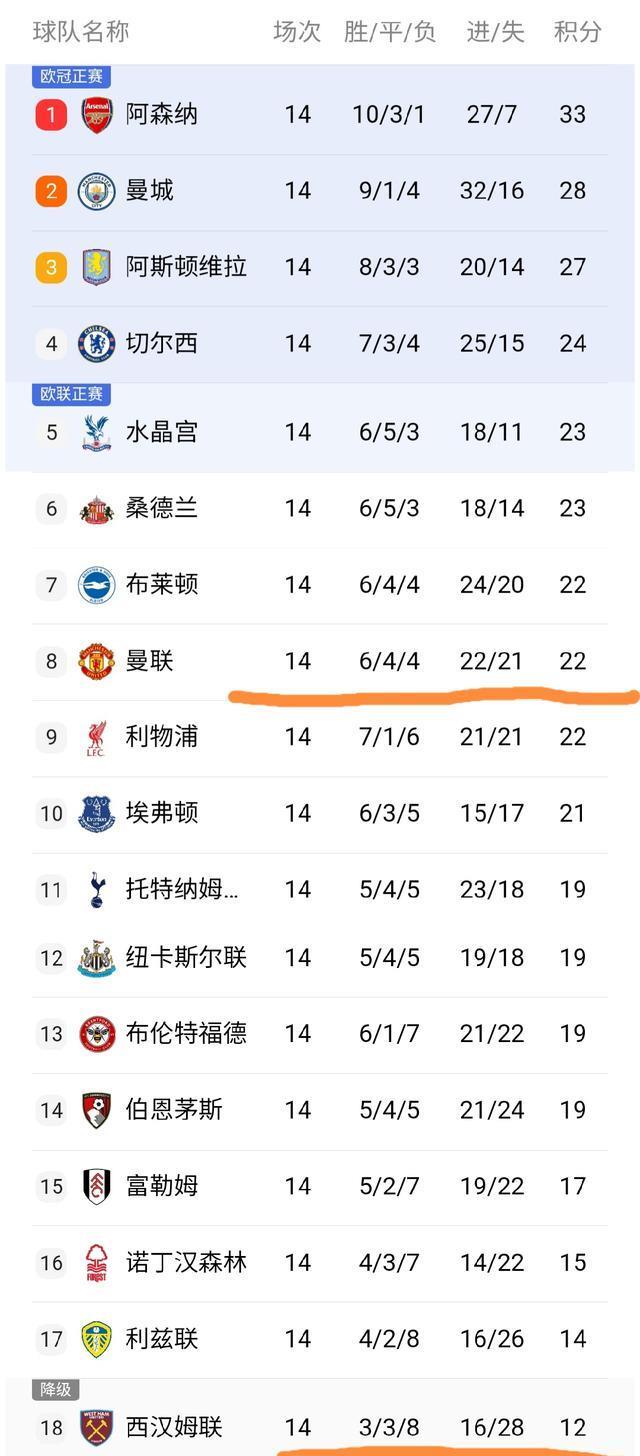View Manchester United (曼联) team details
This screenshot has width=640, height=1456.
[x=150, y=661]
